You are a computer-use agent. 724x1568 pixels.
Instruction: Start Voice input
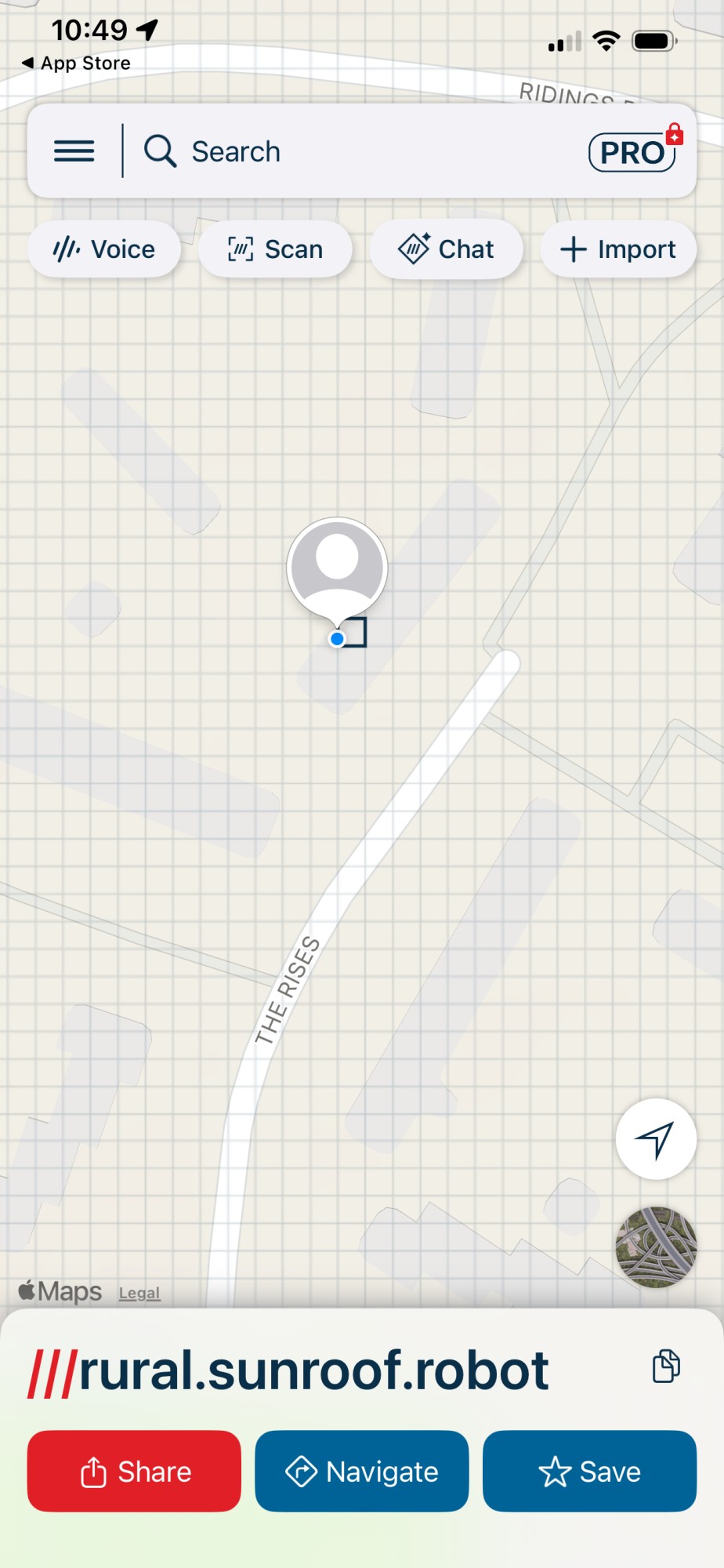tap(104, 249)
